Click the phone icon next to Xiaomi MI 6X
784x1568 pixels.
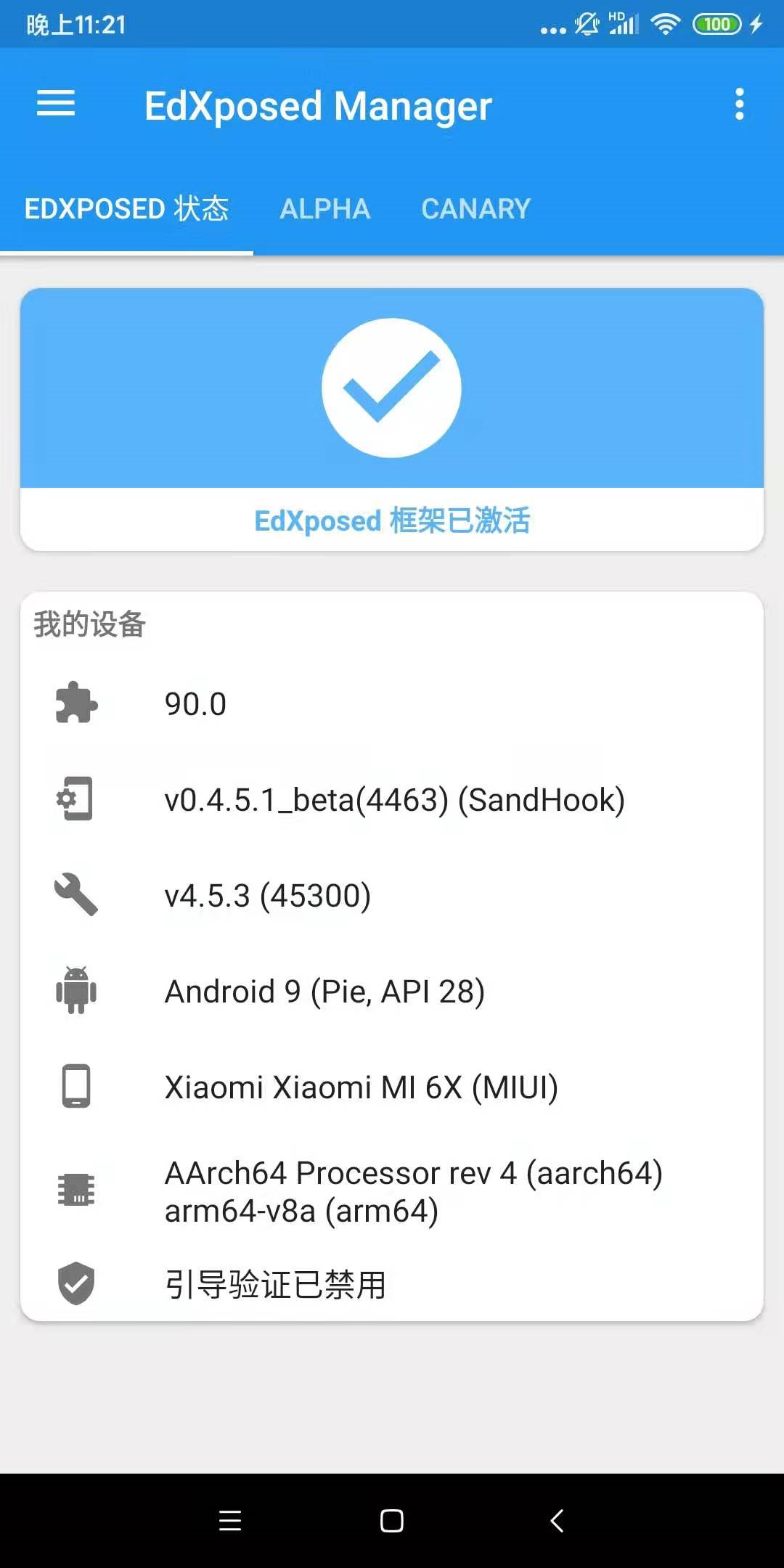click(x=75, y=1087)
